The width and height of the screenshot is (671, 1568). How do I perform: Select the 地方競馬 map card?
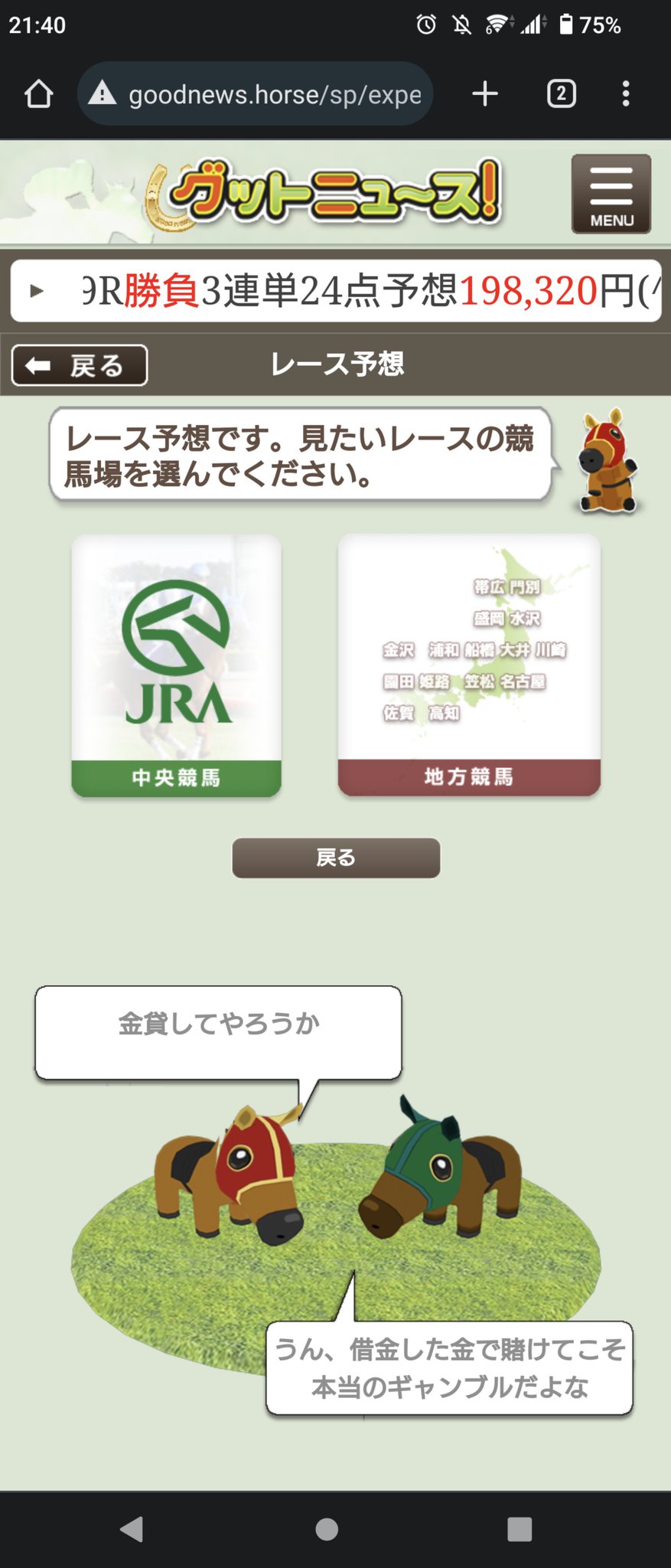click(x=468, y=665)
